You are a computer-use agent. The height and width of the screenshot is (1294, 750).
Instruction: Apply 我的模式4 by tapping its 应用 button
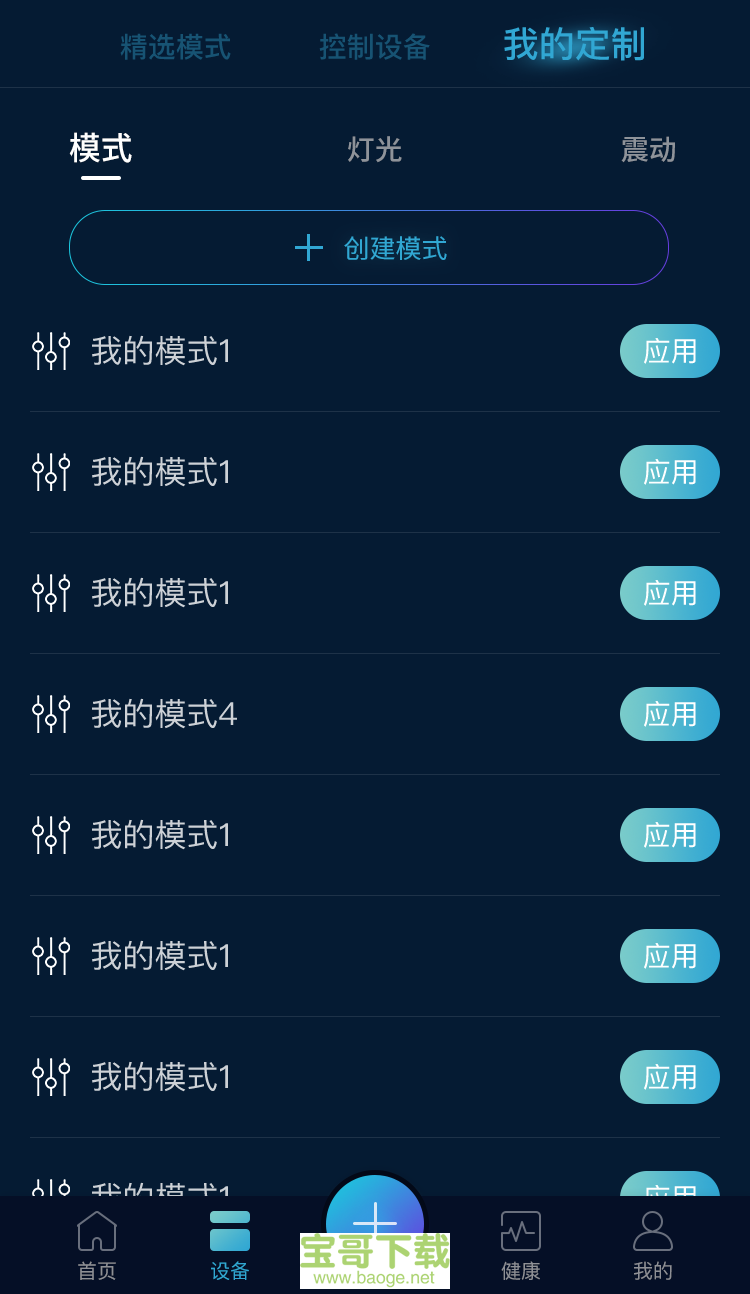[670, 714]
